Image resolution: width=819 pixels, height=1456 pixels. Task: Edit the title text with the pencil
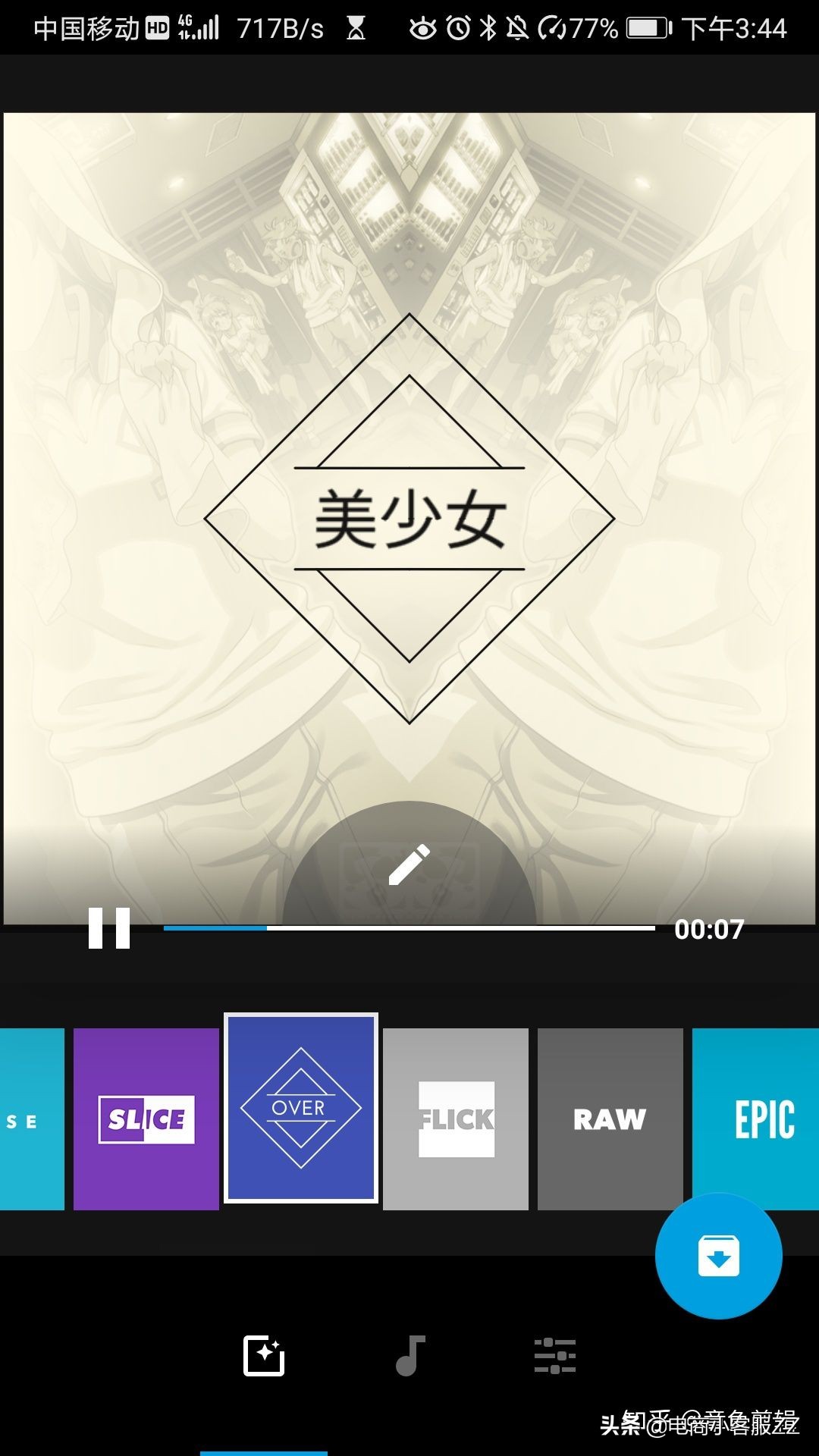tap(409, 865)
